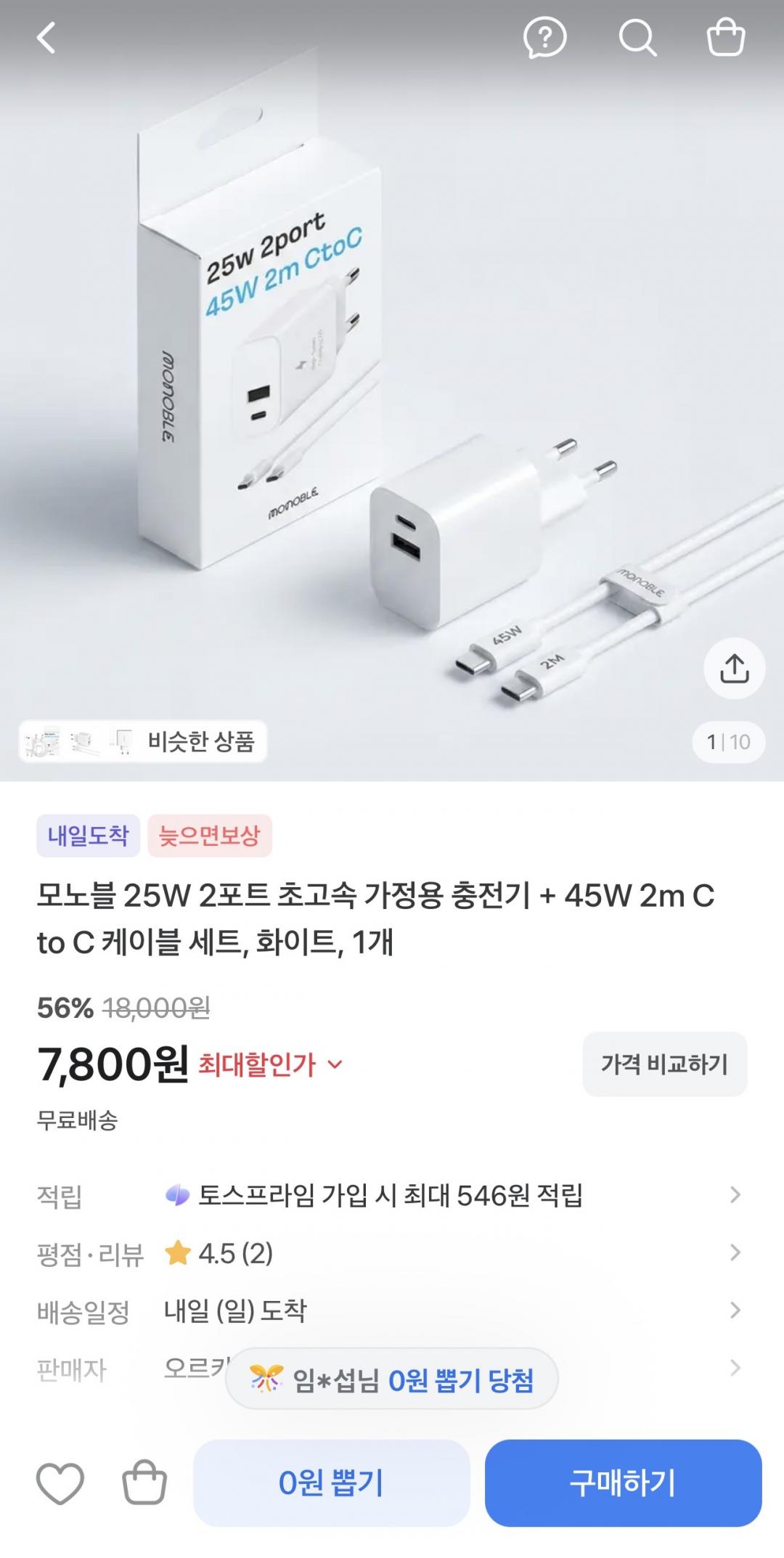Open the help question-mark icon
This screenshot has width=784, height=1558.
click(544, 38)
